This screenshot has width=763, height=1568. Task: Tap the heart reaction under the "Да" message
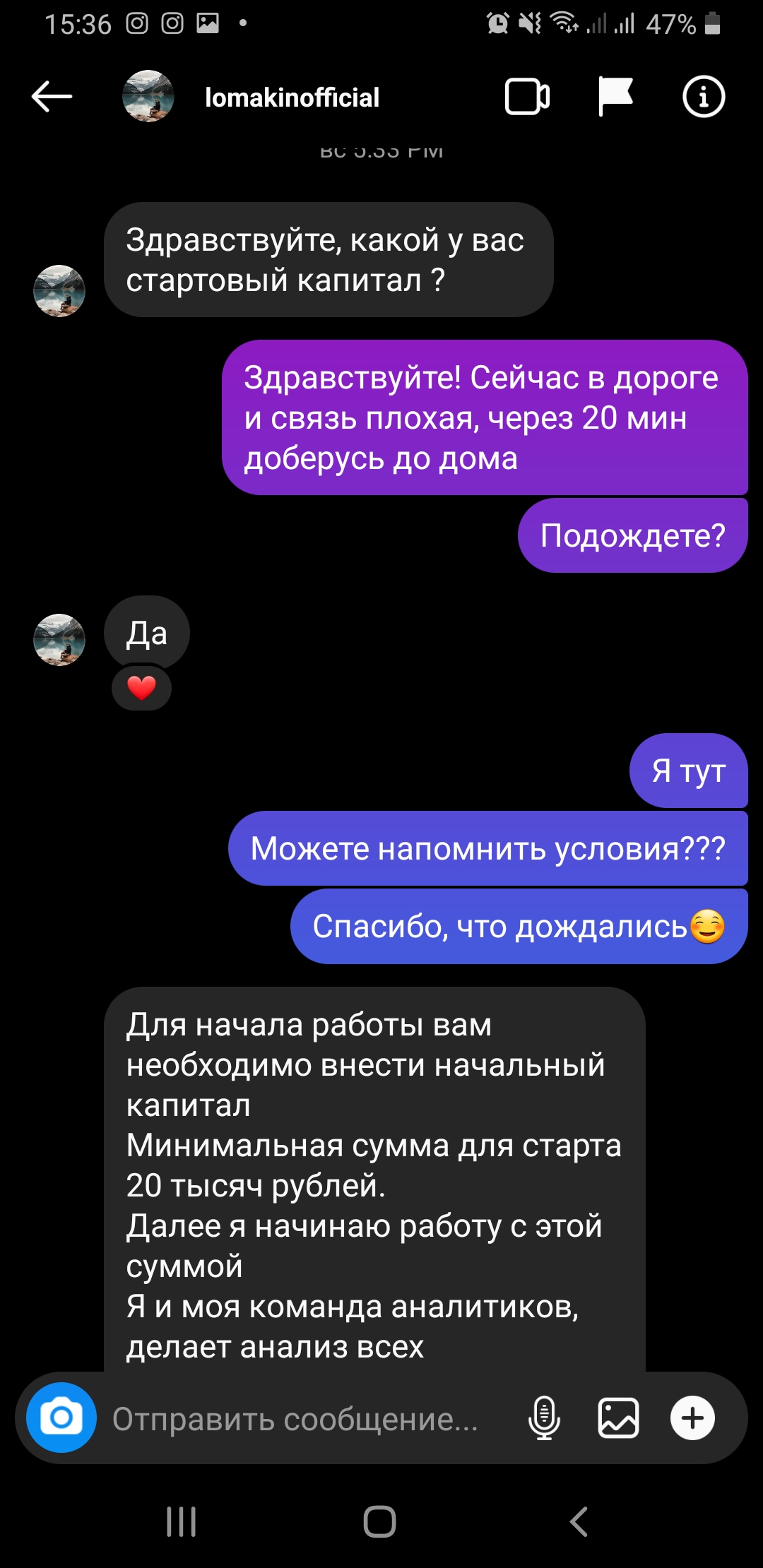tap(141, 688)
